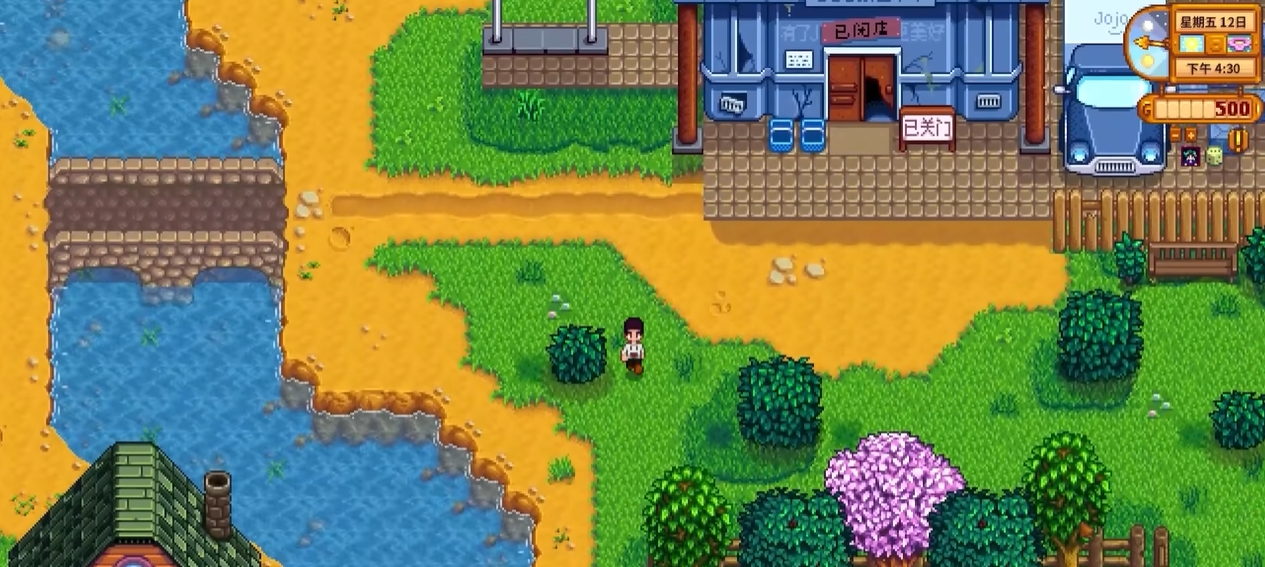Zoom out with the minus button
Image resolution: width=1265 pixels, height=567 pixels.
point(1175,135)
